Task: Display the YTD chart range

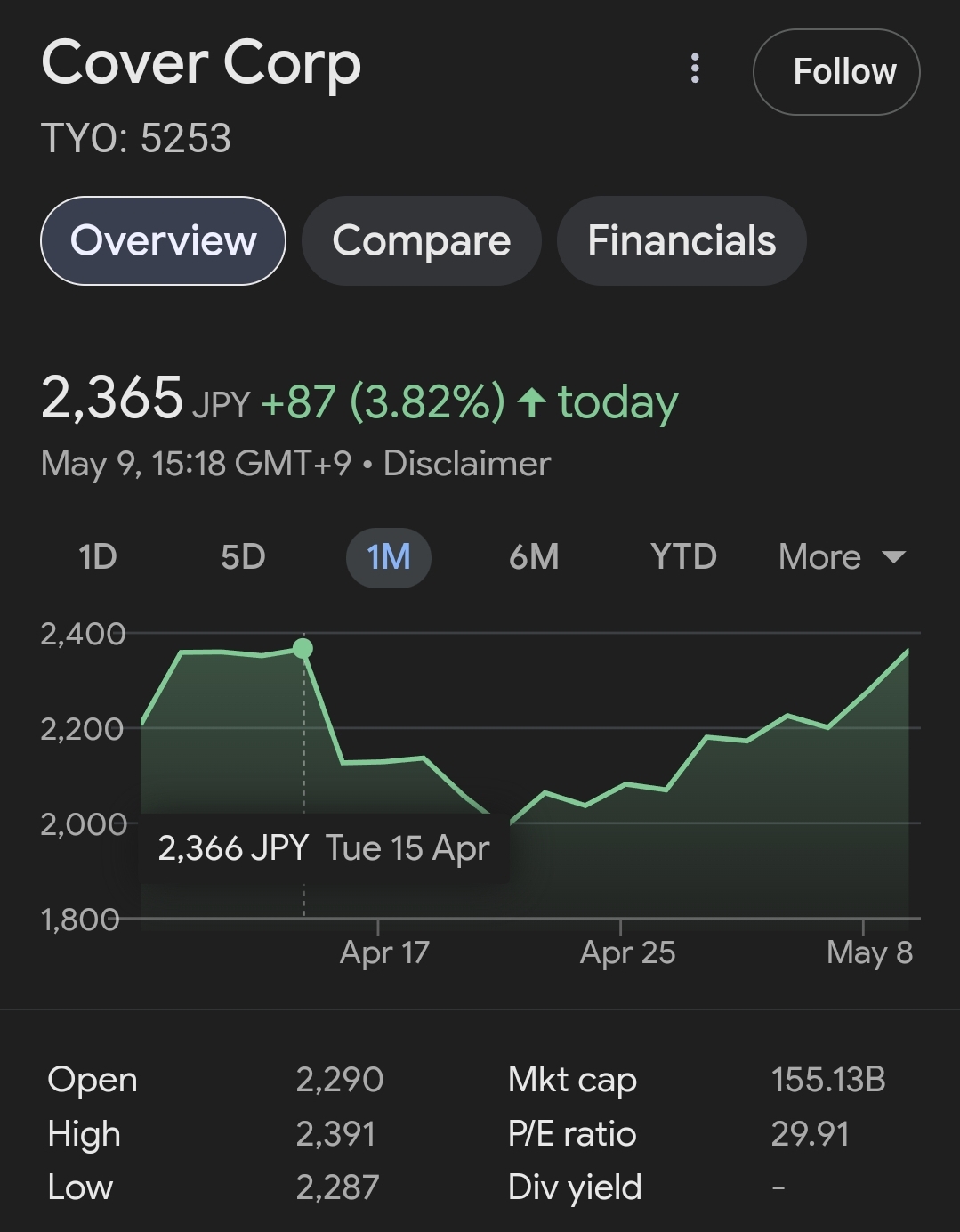Action: click(682, 557)
